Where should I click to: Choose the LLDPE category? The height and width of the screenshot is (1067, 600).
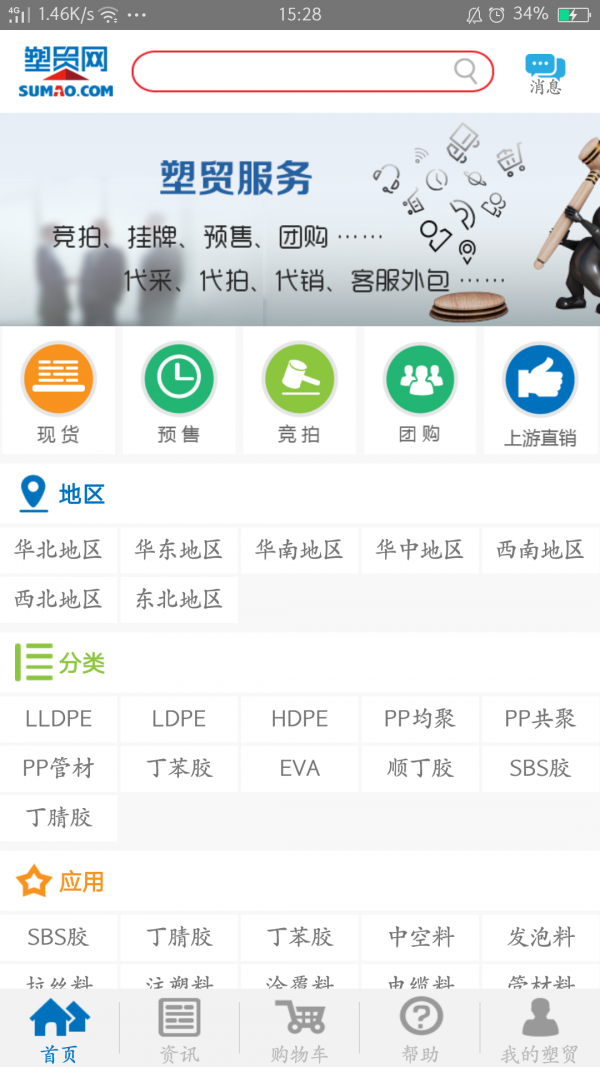point(58,719)
